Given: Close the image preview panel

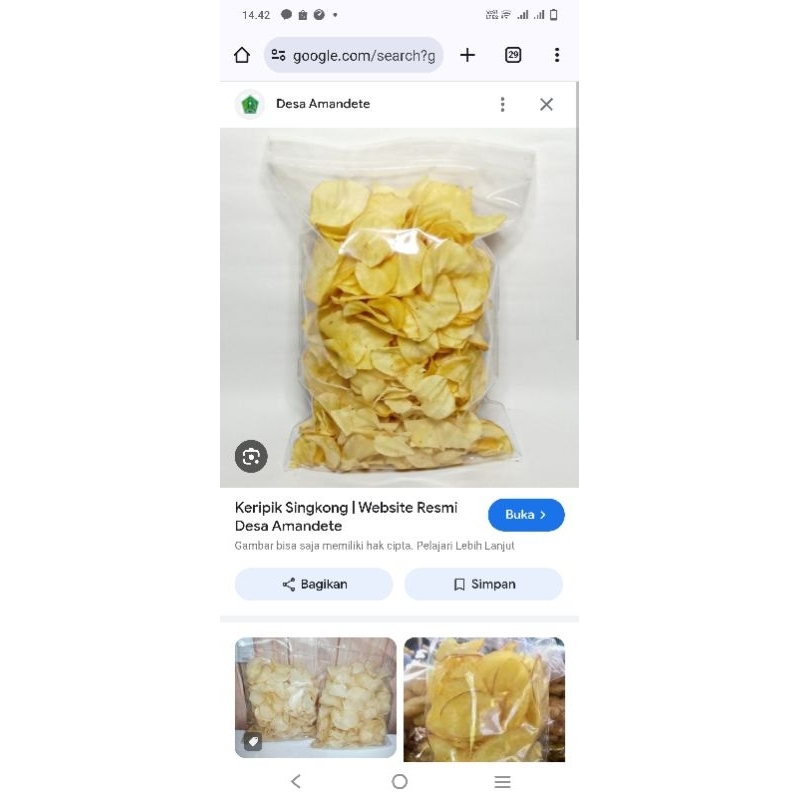Looking at the screenshot, I should pyautogui.click(x=546, y=104).
